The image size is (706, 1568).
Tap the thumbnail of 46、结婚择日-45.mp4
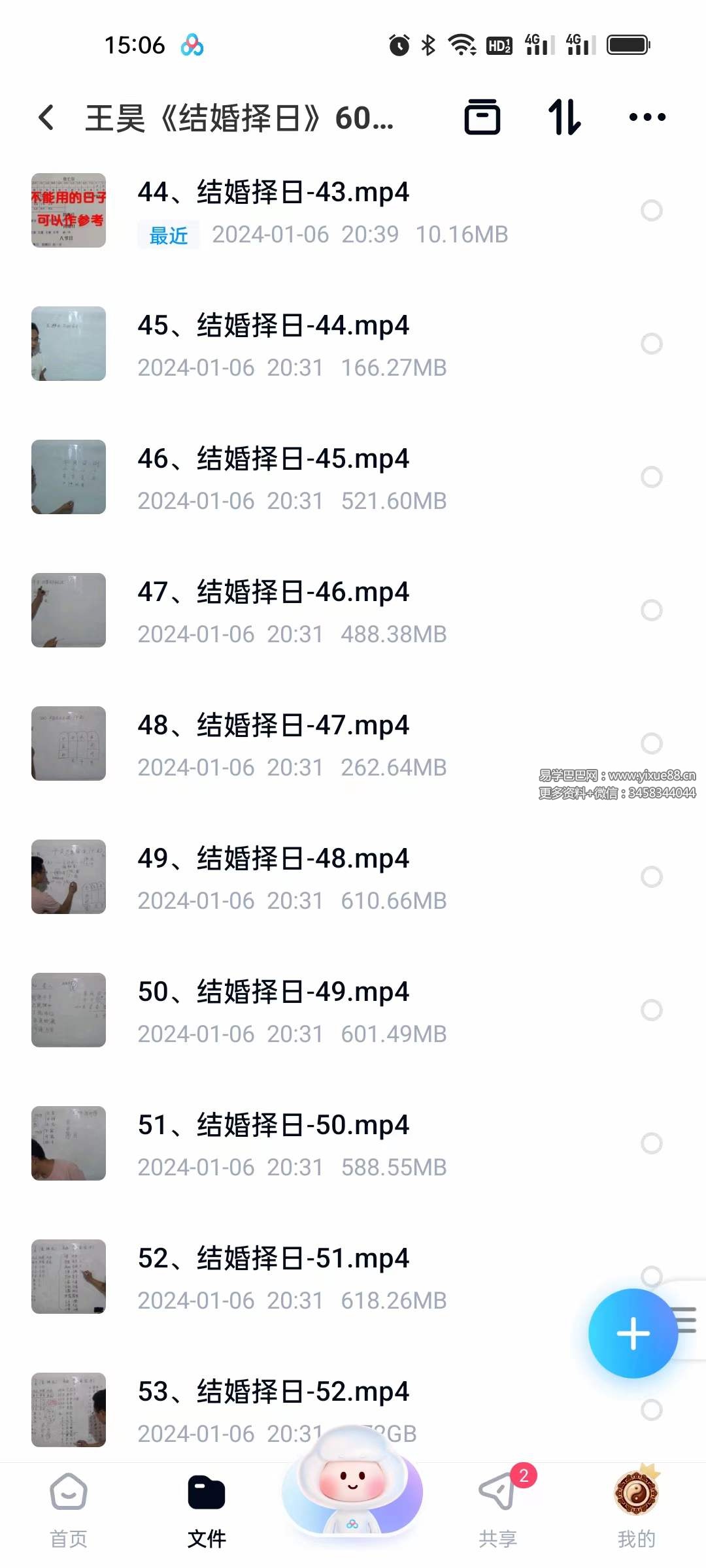click(69, 477)
